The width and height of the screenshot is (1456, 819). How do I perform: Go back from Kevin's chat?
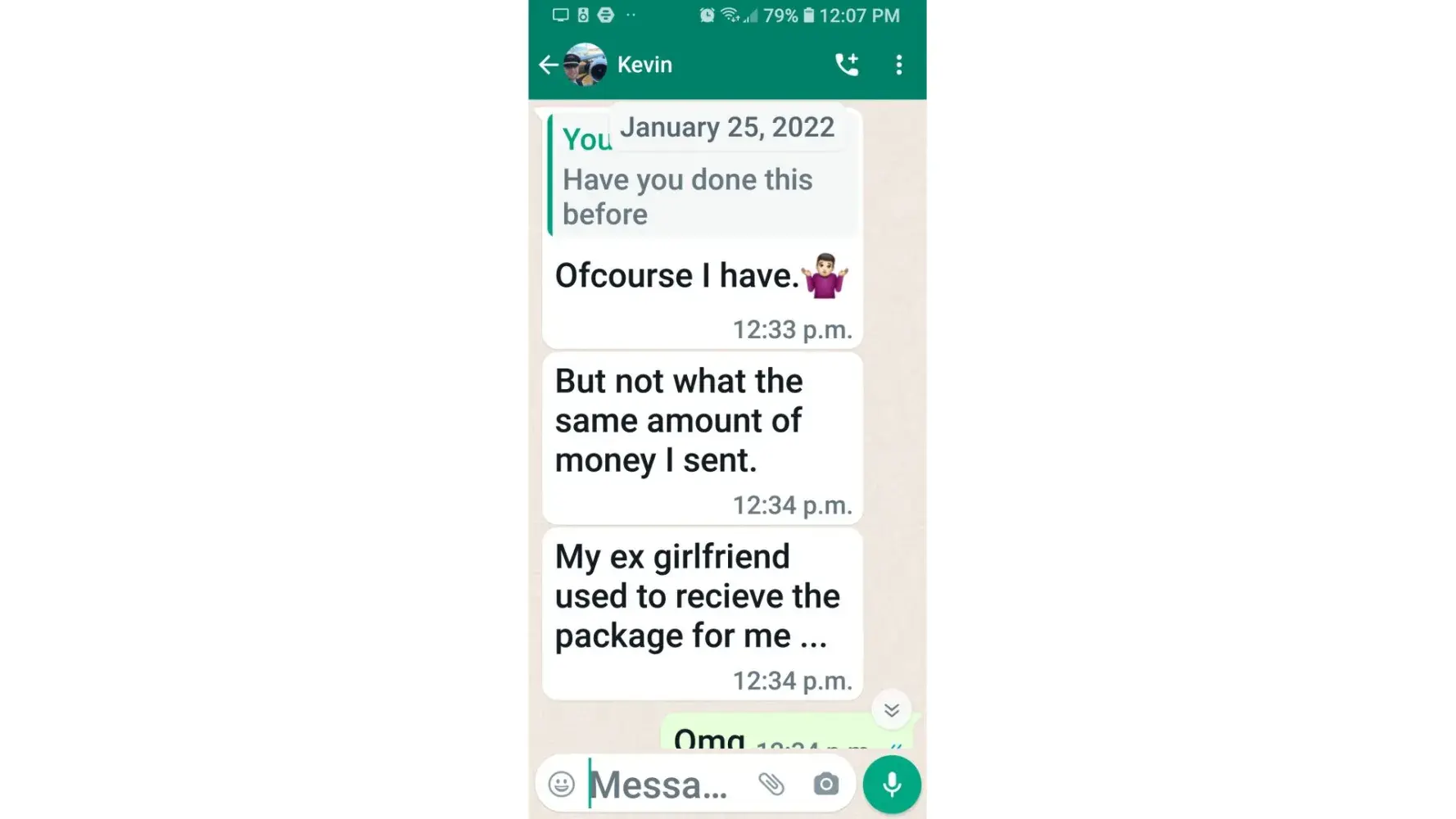click(x=548, y=65)
